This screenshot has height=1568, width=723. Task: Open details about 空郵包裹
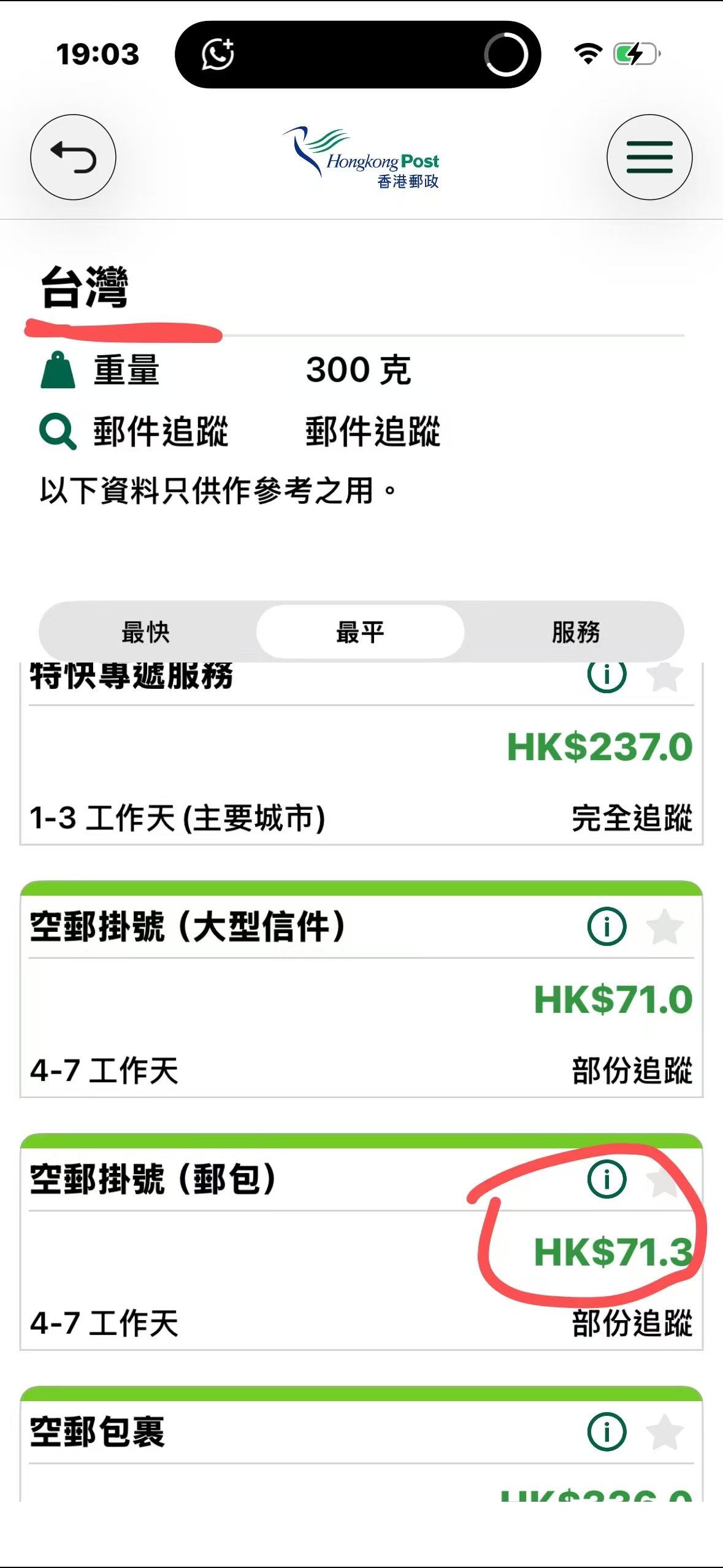(x=606, y=1432)
